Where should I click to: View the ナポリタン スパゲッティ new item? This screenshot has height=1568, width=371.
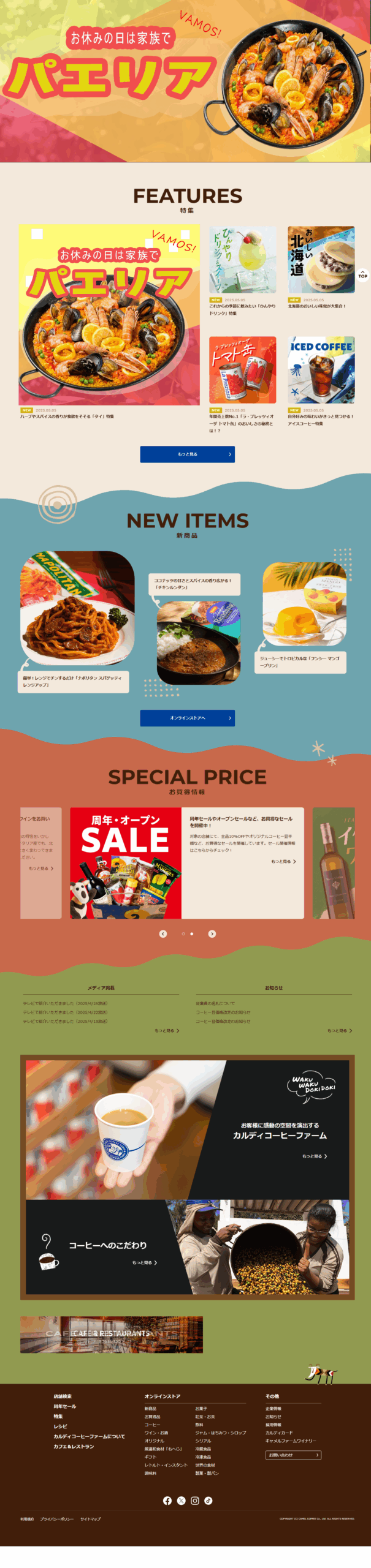click(x=77, y=608)
